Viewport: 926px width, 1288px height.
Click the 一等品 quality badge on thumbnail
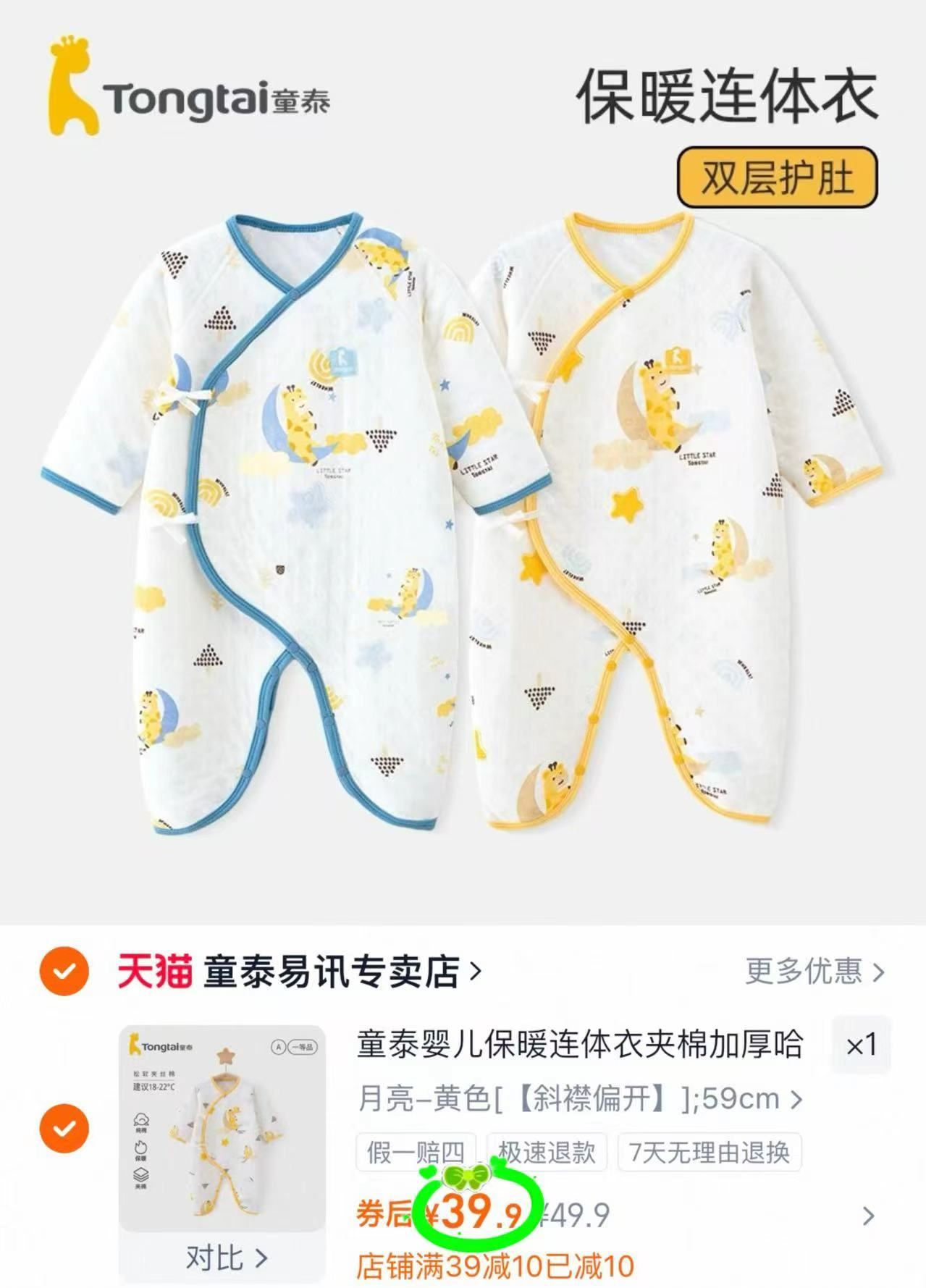303,1047
